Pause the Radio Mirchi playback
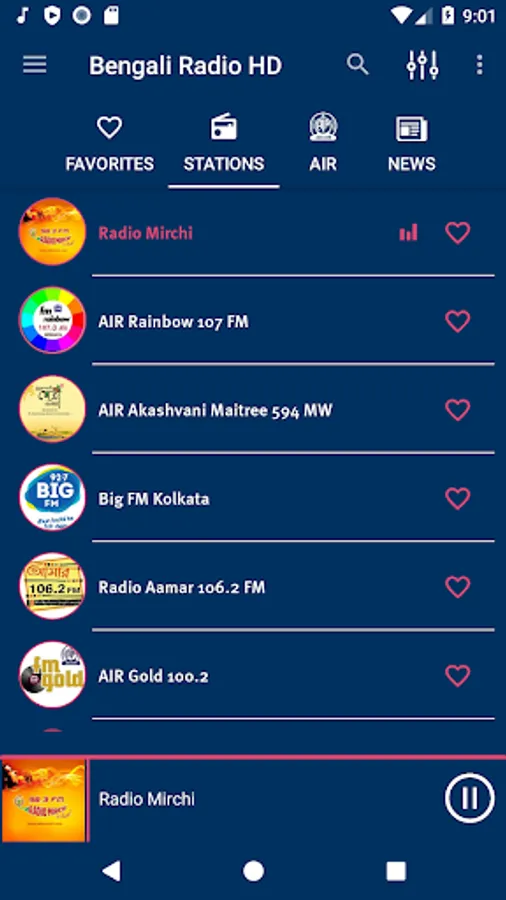The height and width of the screenshot is (900, 506). point(469,798)
